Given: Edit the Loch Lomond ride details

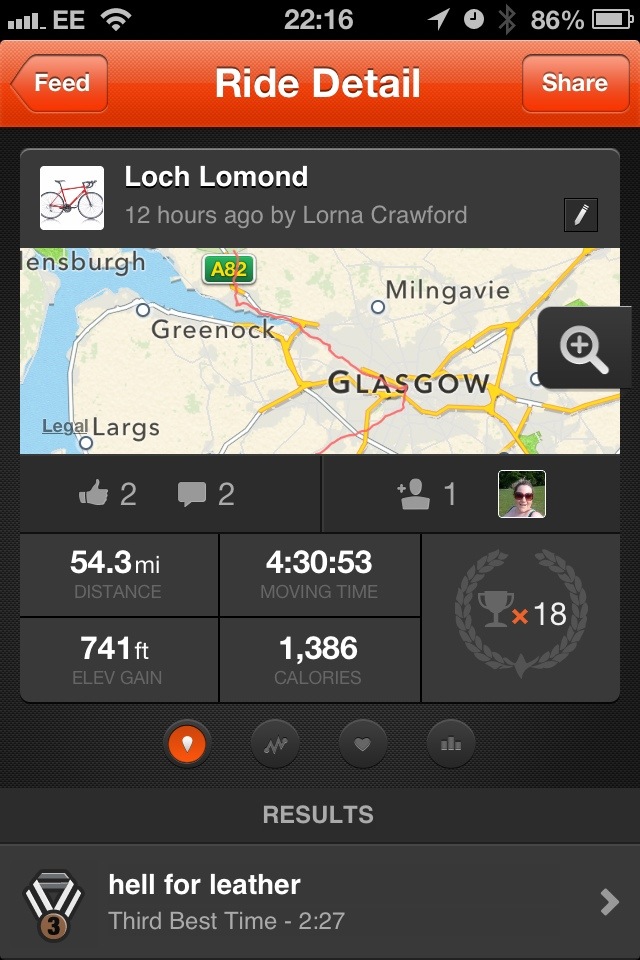Looking at the screenshot, I should [581, 215].
